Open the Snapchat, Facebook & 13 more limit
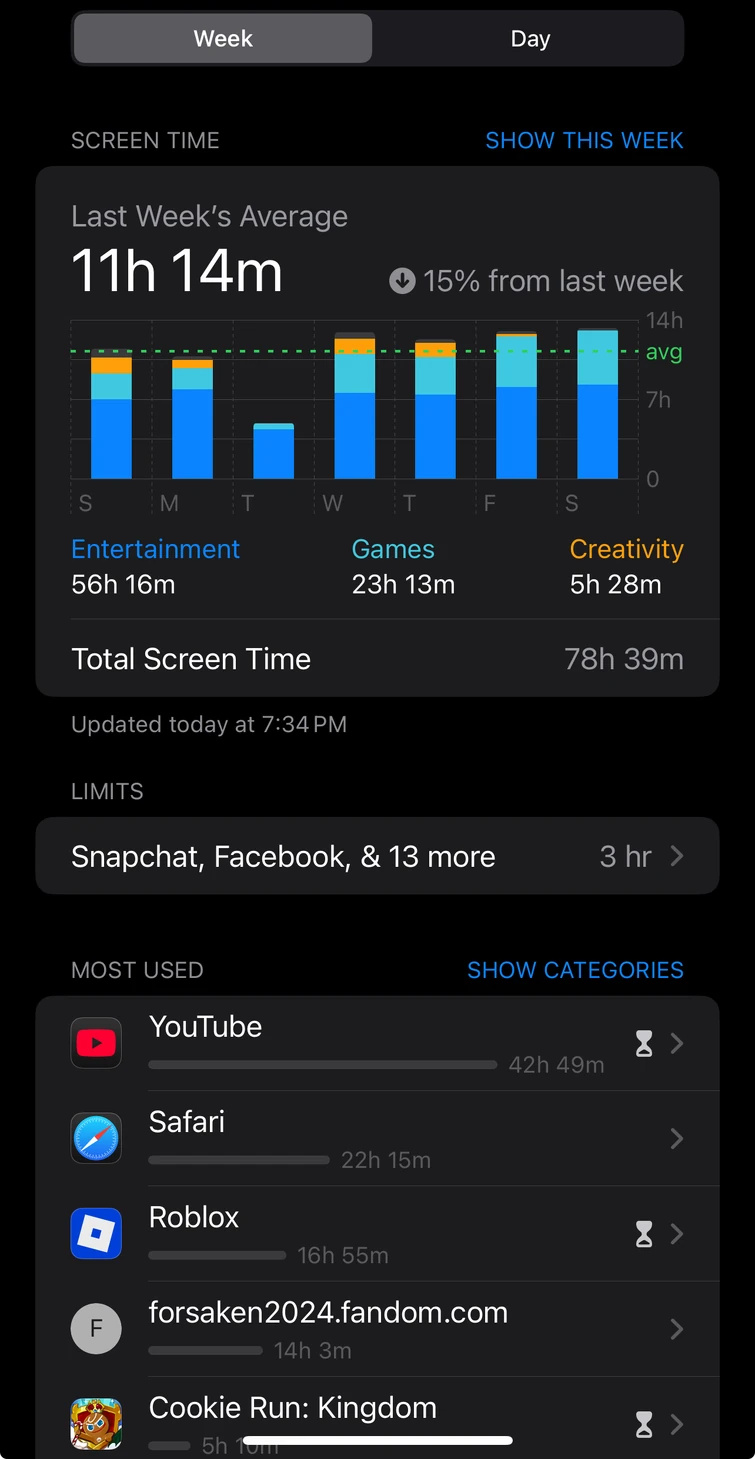Viewport: 755px width, 1459px height. click(x=377, y=856)
